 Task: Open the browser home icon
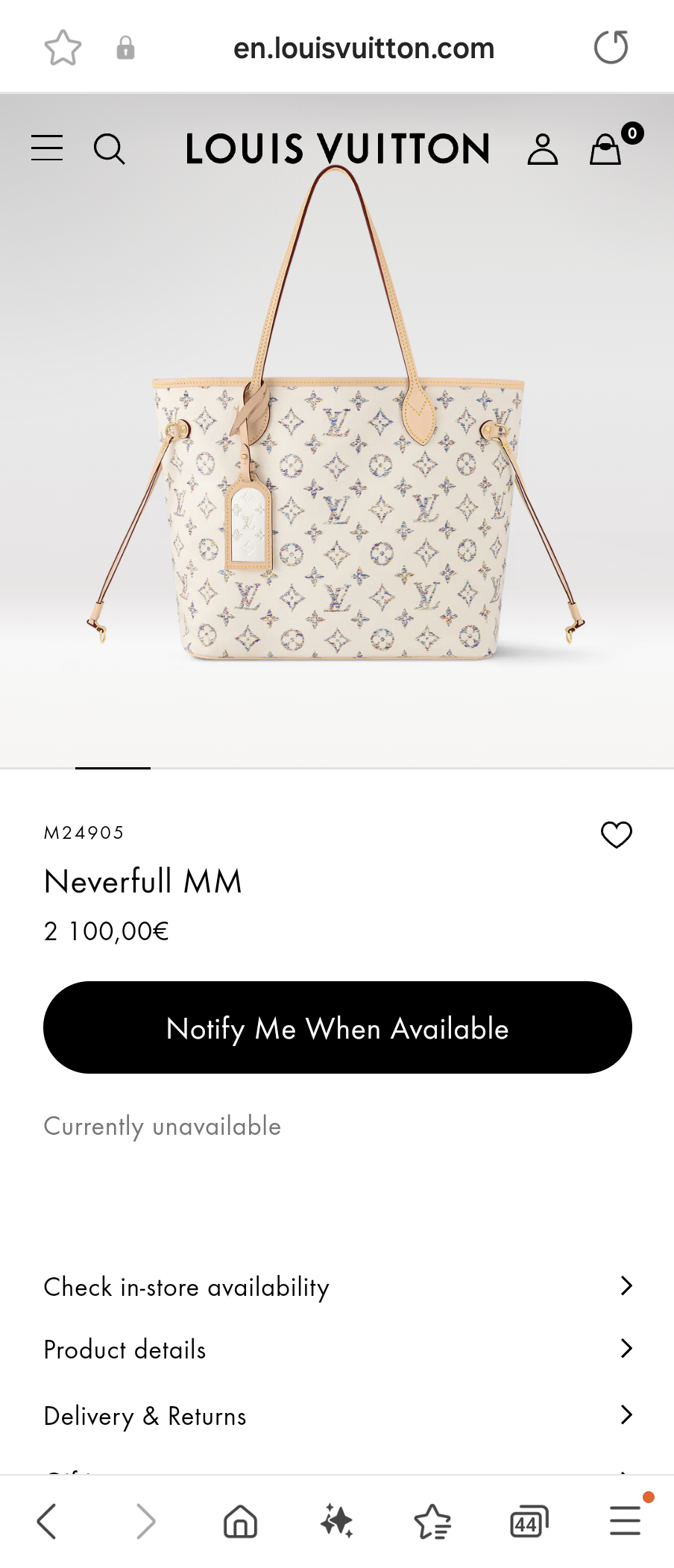click(239, 1522)
